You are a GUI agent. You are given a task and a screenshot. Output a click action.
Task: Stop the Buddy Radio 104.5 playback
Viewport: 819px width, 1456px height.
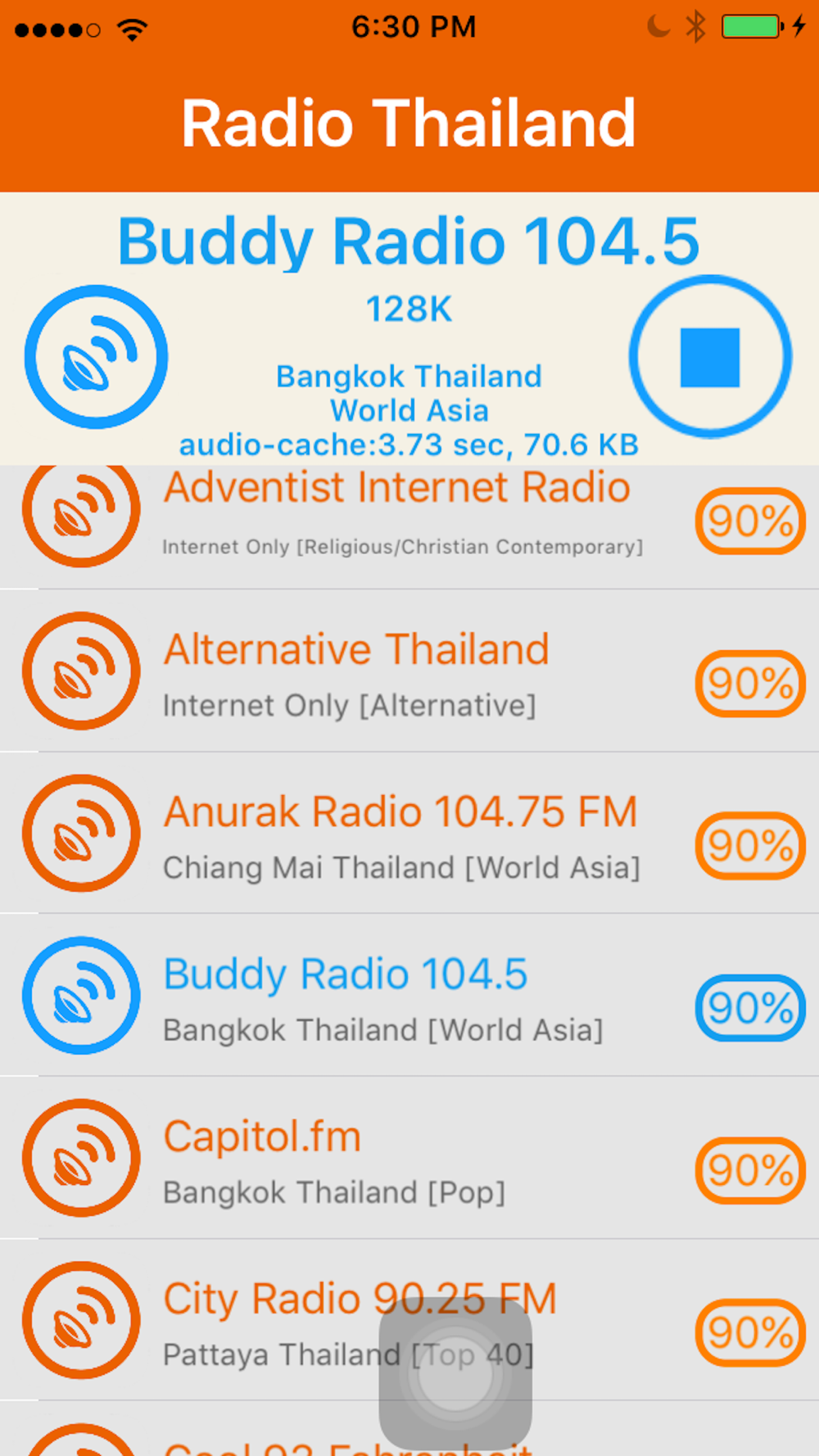coord(710,356)
